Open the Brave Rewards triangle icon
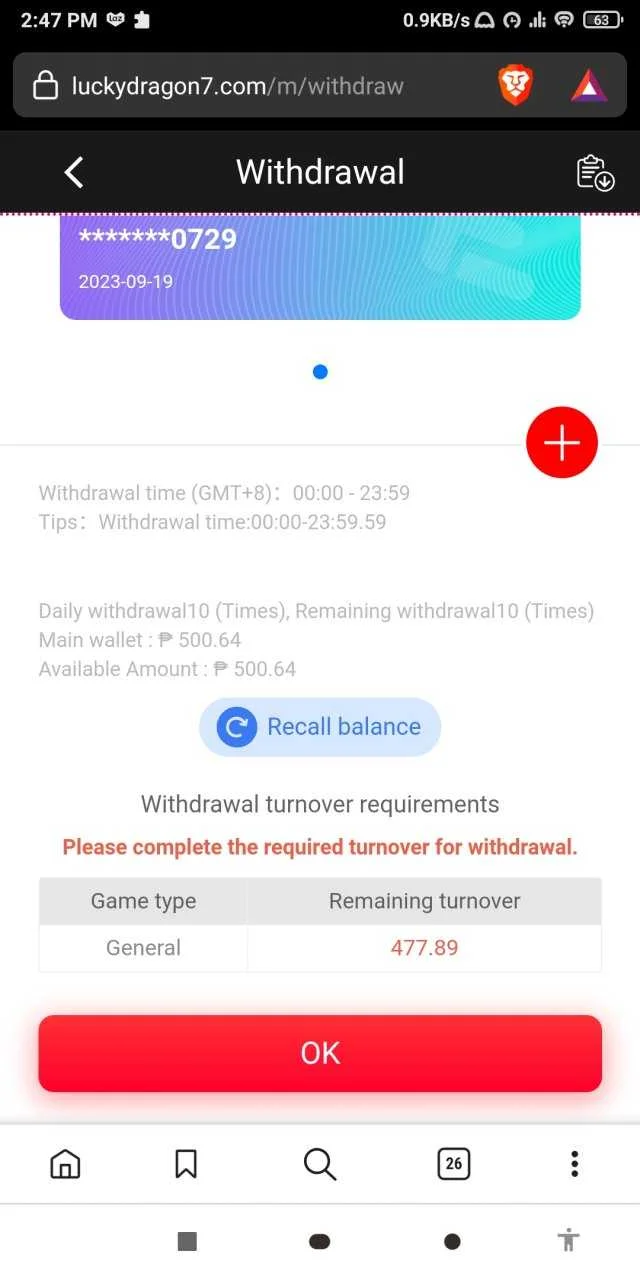This screenshot has height=1280, width=640. 589,87
